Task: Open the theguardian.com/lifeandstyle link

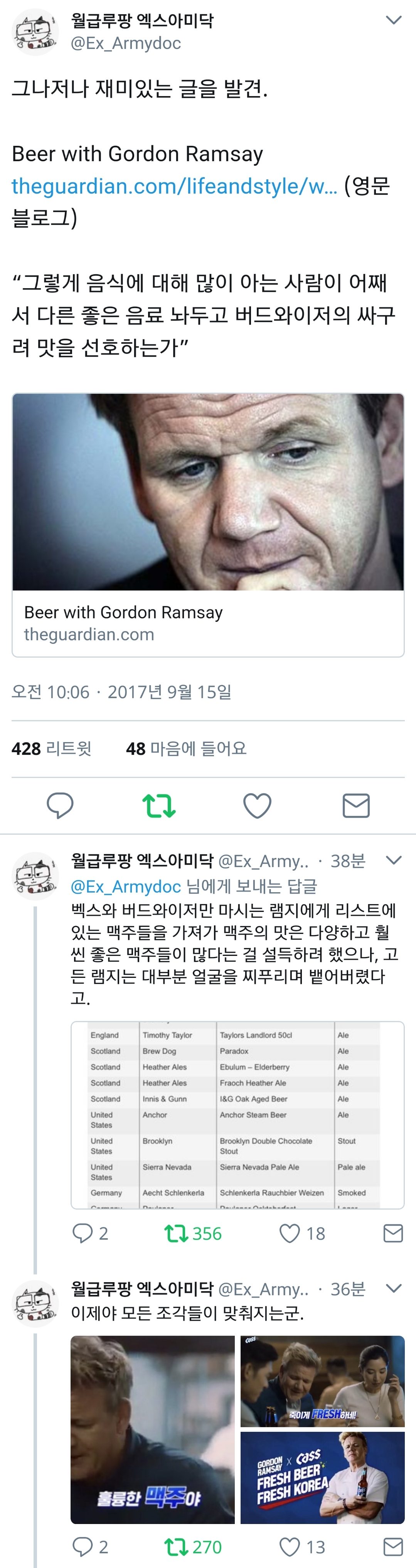Action: coord(174,186)
